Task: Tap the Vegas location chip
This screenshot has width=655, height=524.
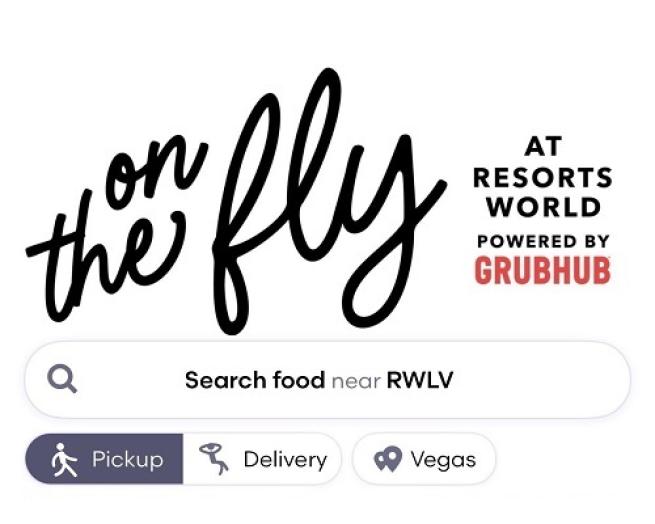Action: pyautogui.click(x=424, y=459)
